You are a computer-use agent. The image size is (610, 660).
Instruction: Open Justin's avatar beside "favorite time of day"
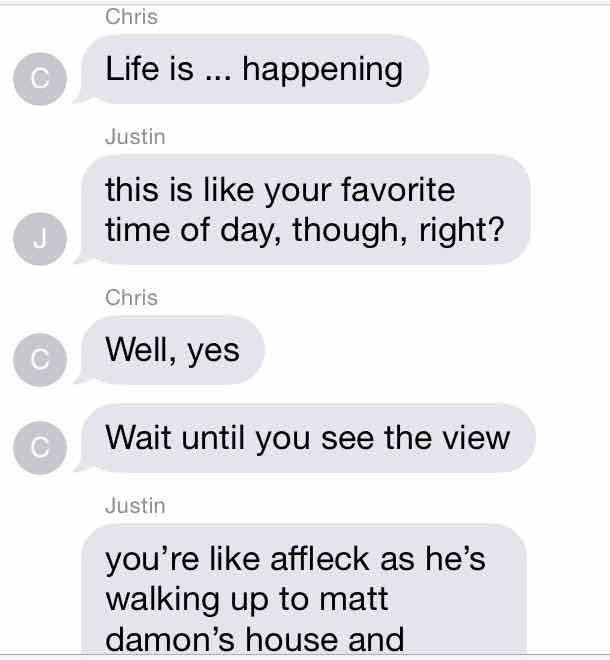pyautogui.click(x=39, y=240)
